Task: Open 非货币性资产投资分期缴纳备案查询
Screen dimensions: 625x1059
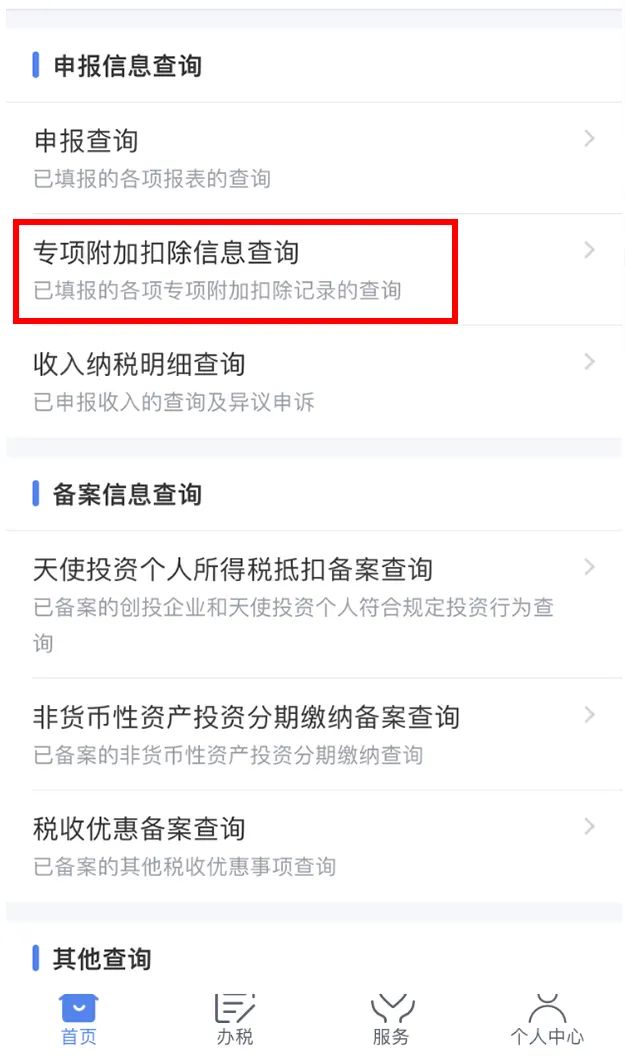Action: click(314, 734)
